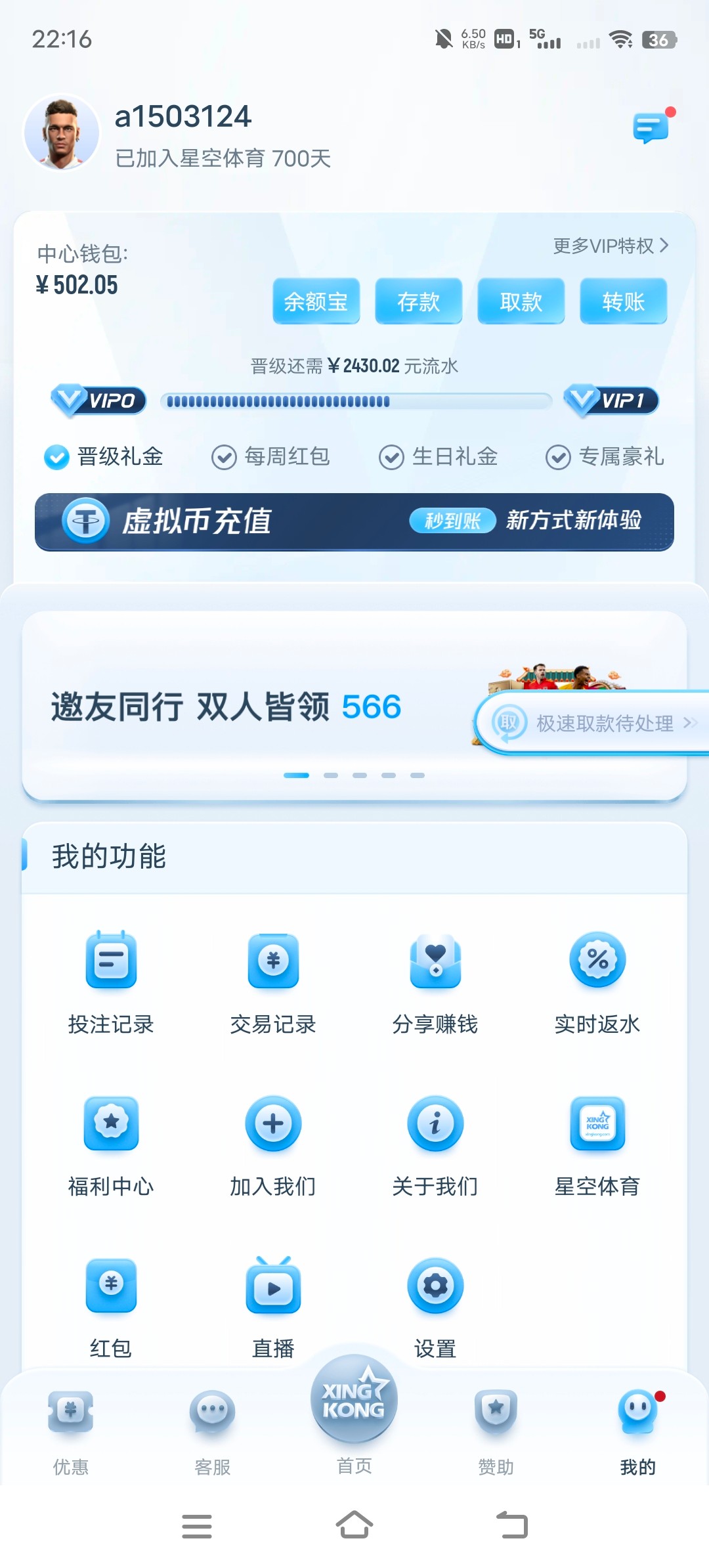Open the 邀友同行 invitation banner
The height and width of the screenshot is (1568, 709).
pyautogui.click(x=226, y=707)
